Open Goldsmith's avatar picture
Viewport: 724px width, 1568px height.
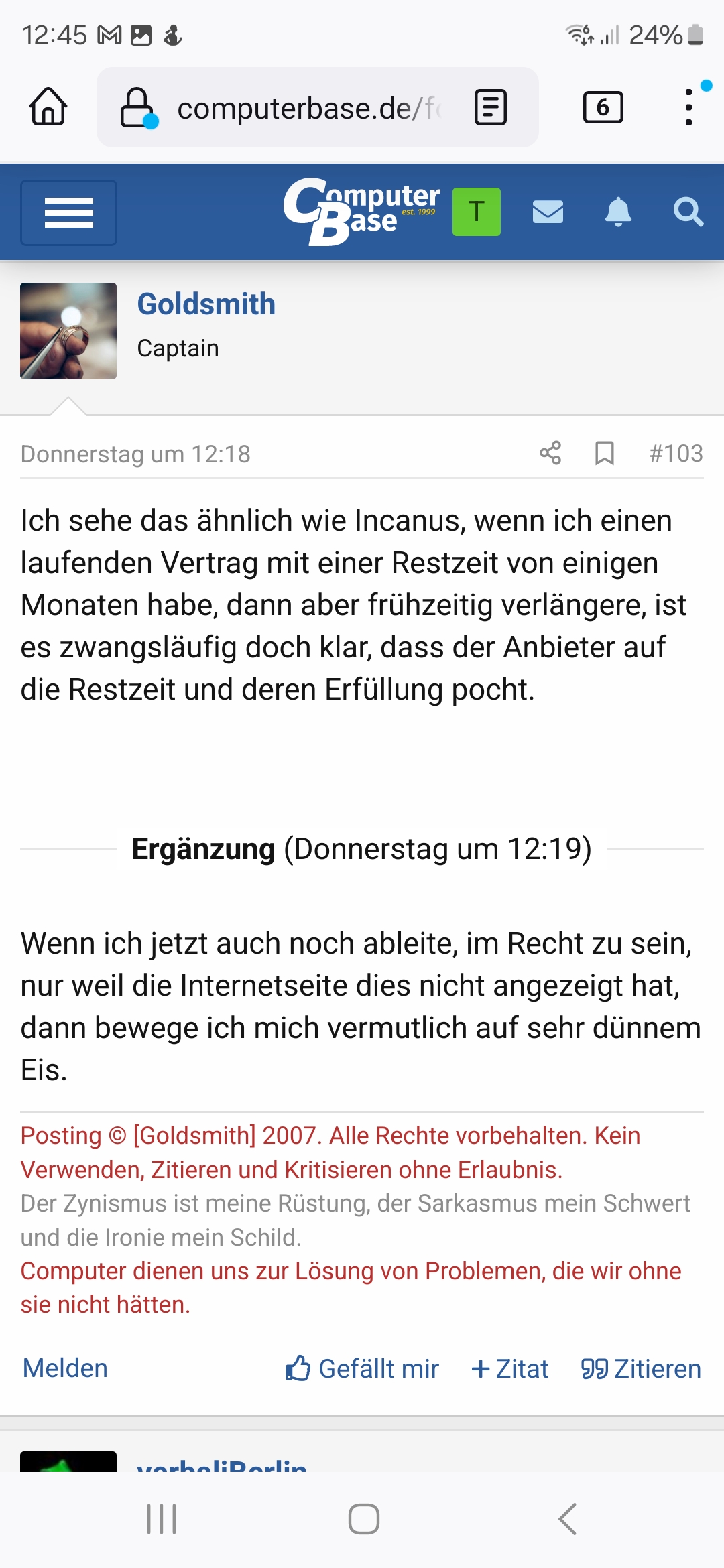68,331
